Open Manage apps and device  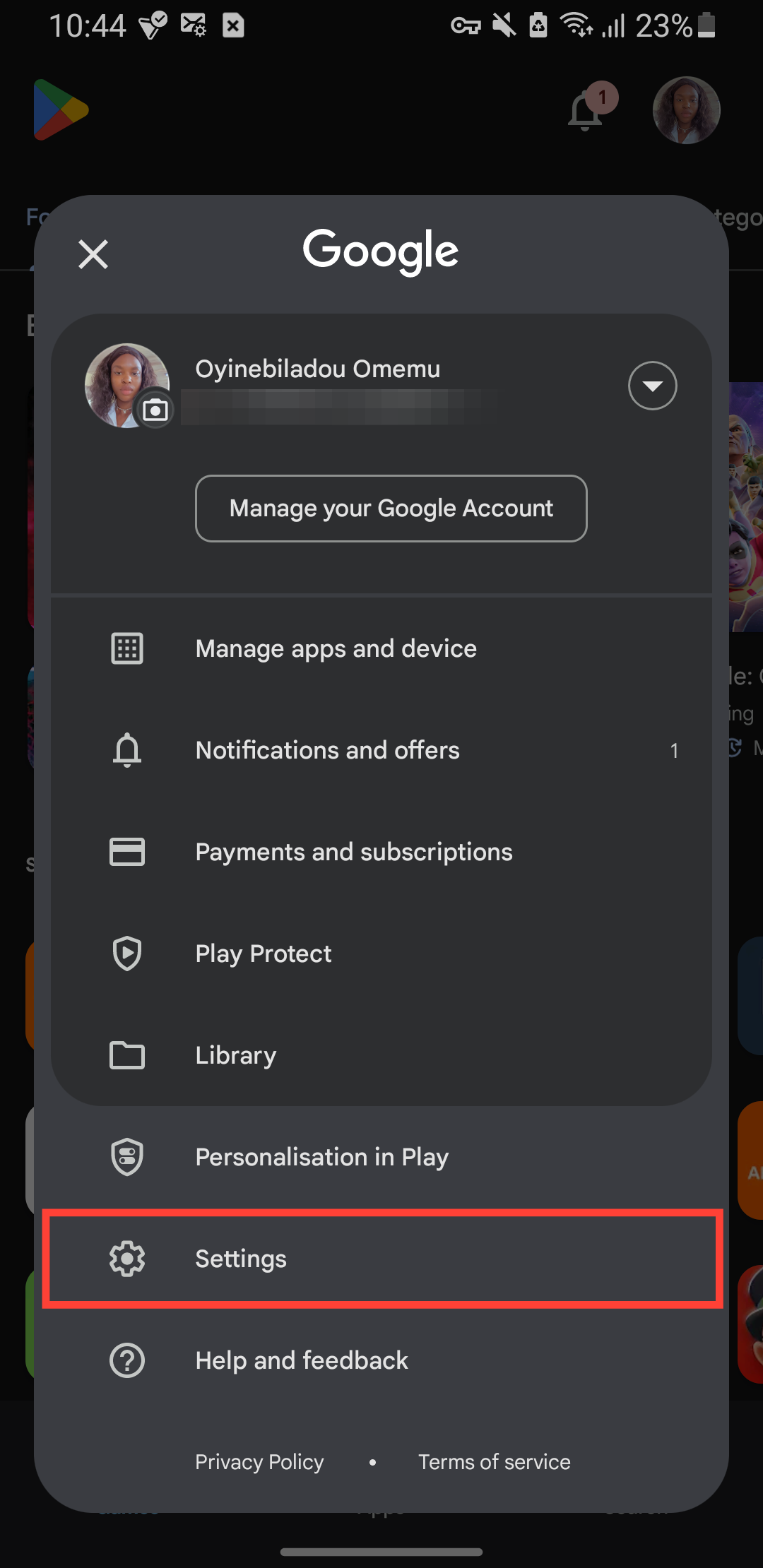point(336,648)
